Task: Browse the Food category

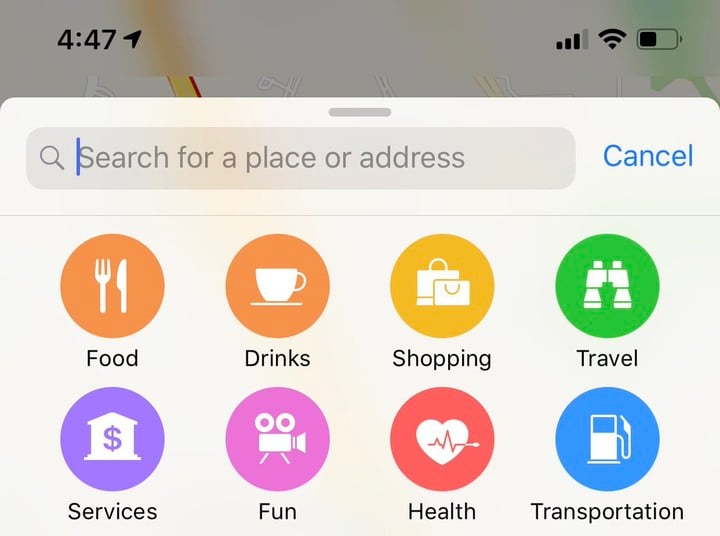Action: (112, 286)
